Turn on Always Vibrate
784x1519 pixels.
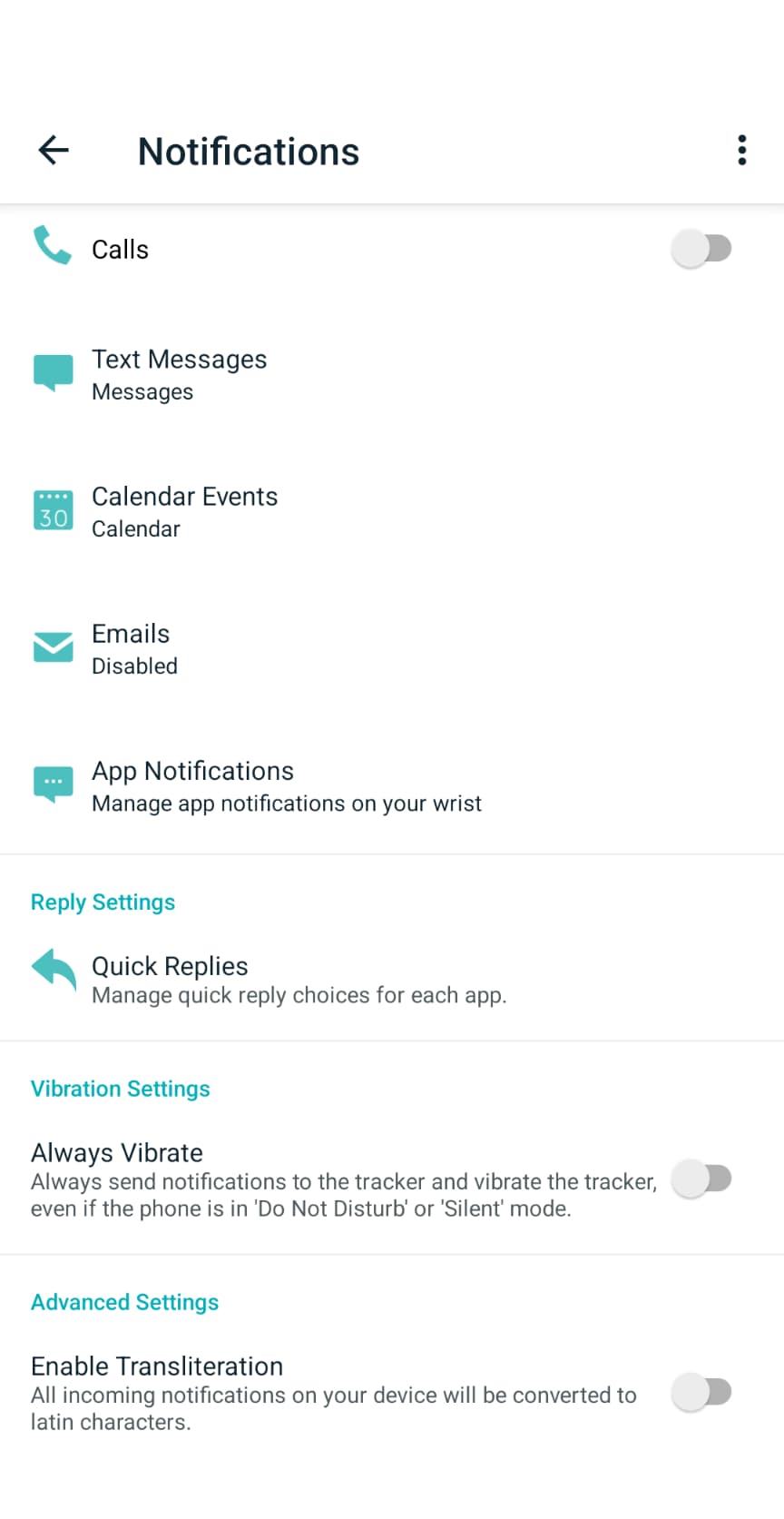pyautogui.click(x=701, y=1179)
